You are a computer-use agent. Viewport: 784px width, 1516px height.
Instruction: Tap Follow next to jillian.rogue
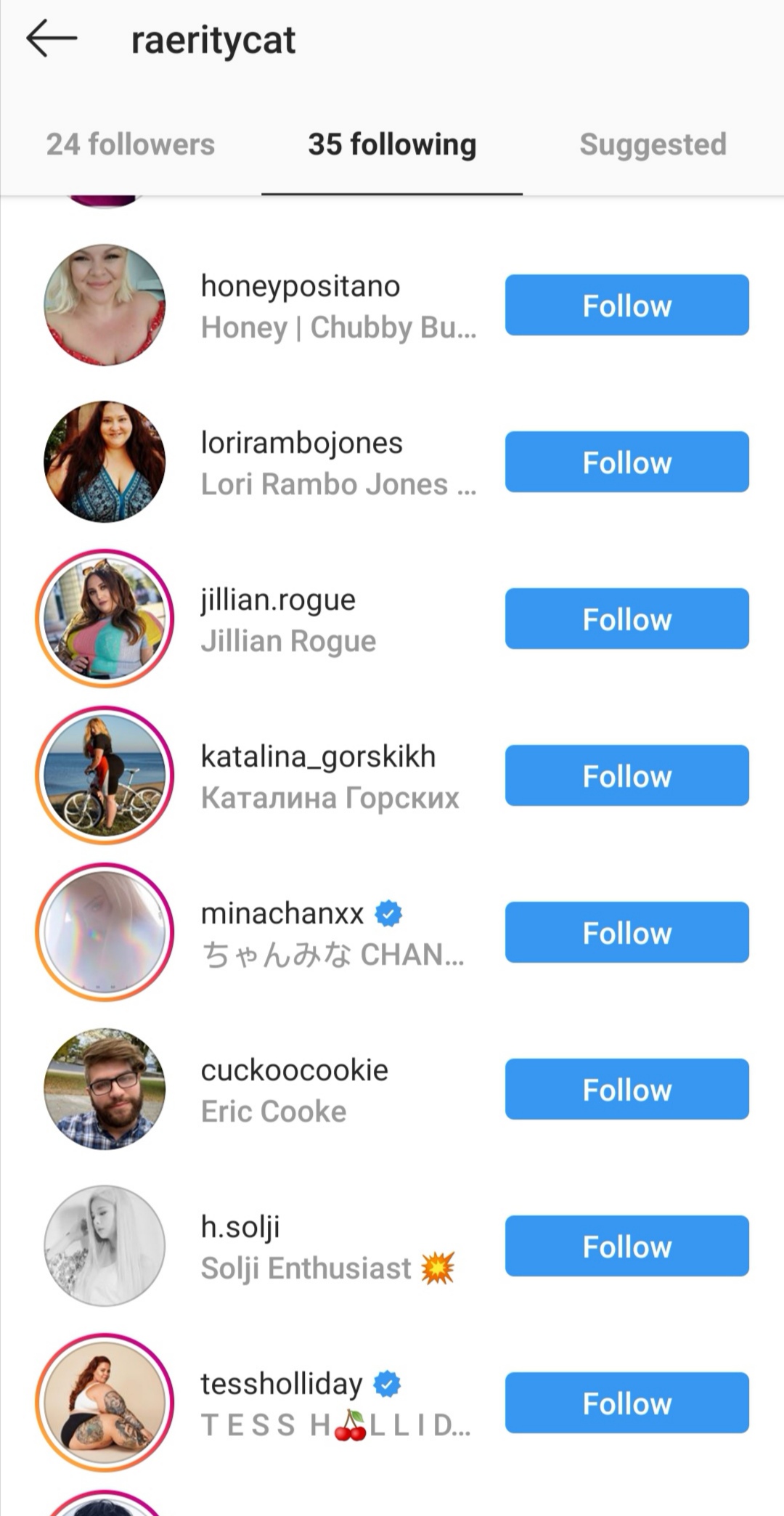pos(627,619)
